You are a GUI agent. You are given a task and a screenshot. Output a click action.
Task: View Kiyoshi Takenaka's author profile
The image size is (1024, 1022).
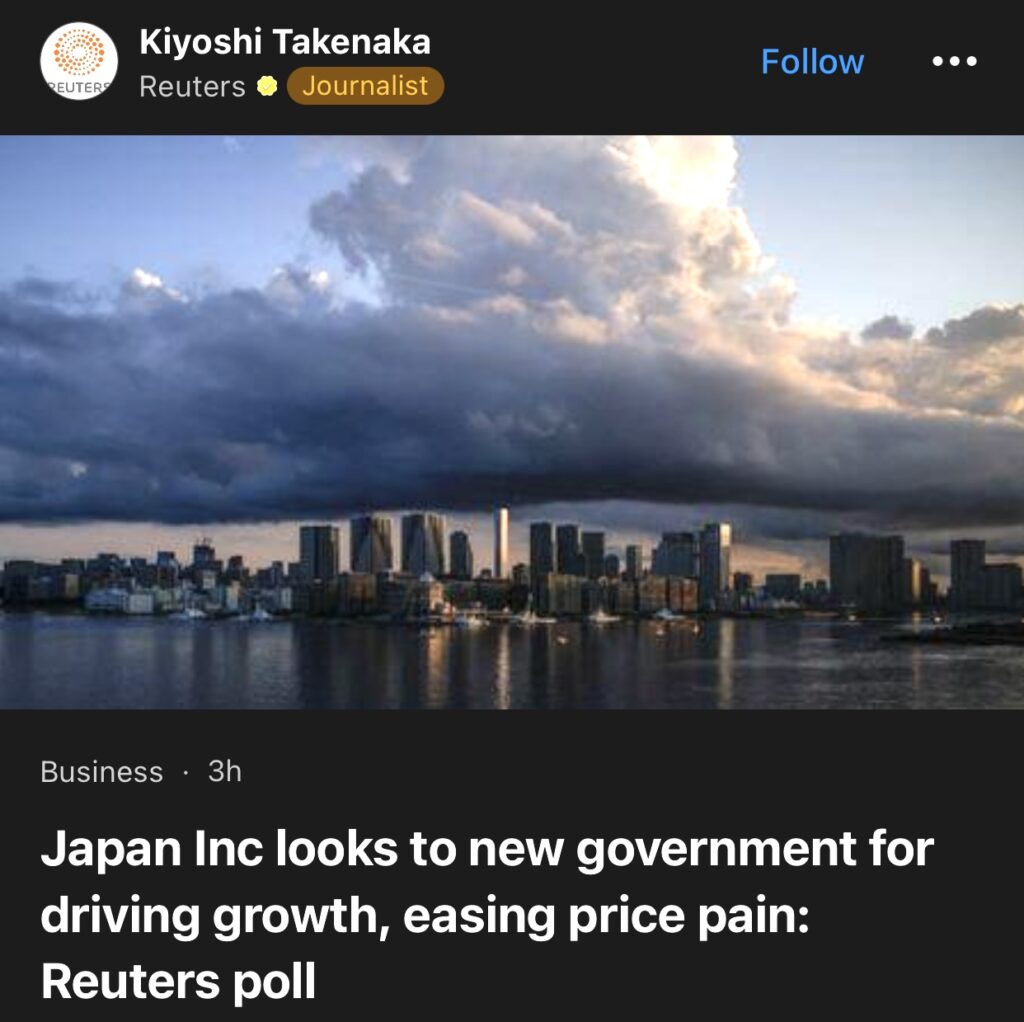point(285,42)
